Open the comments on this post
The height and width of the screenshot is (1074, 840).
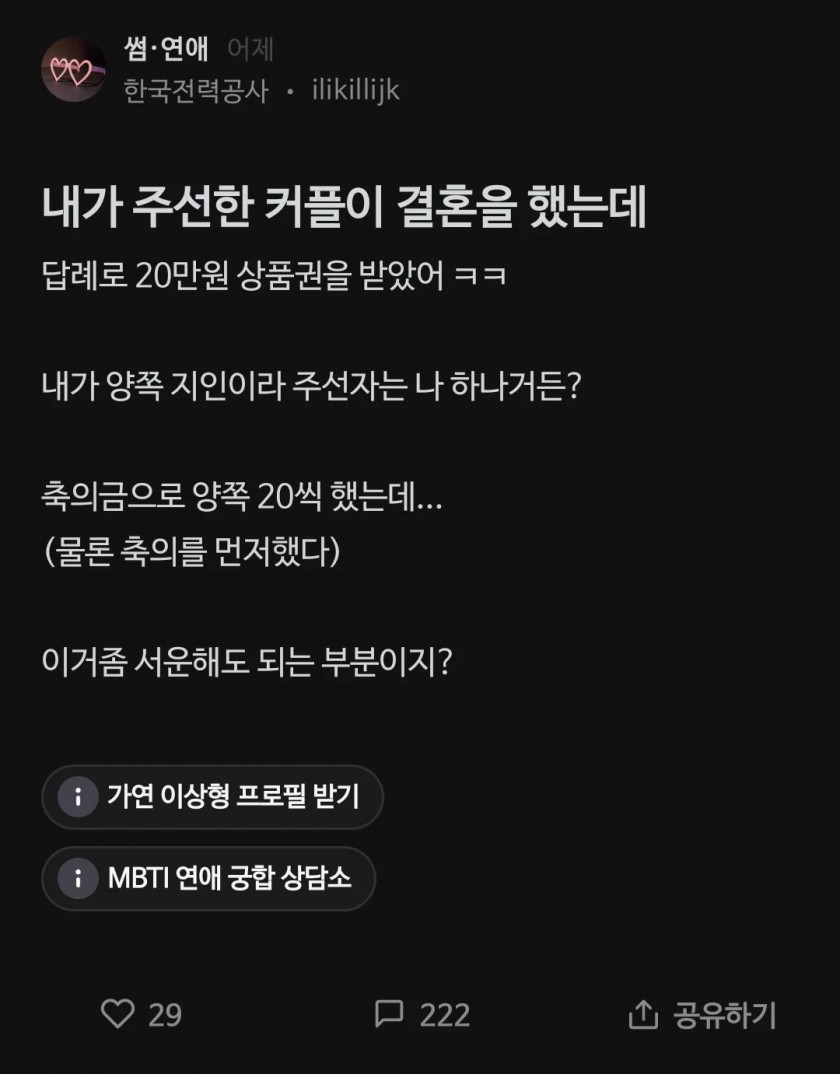tap(390, 1015)
